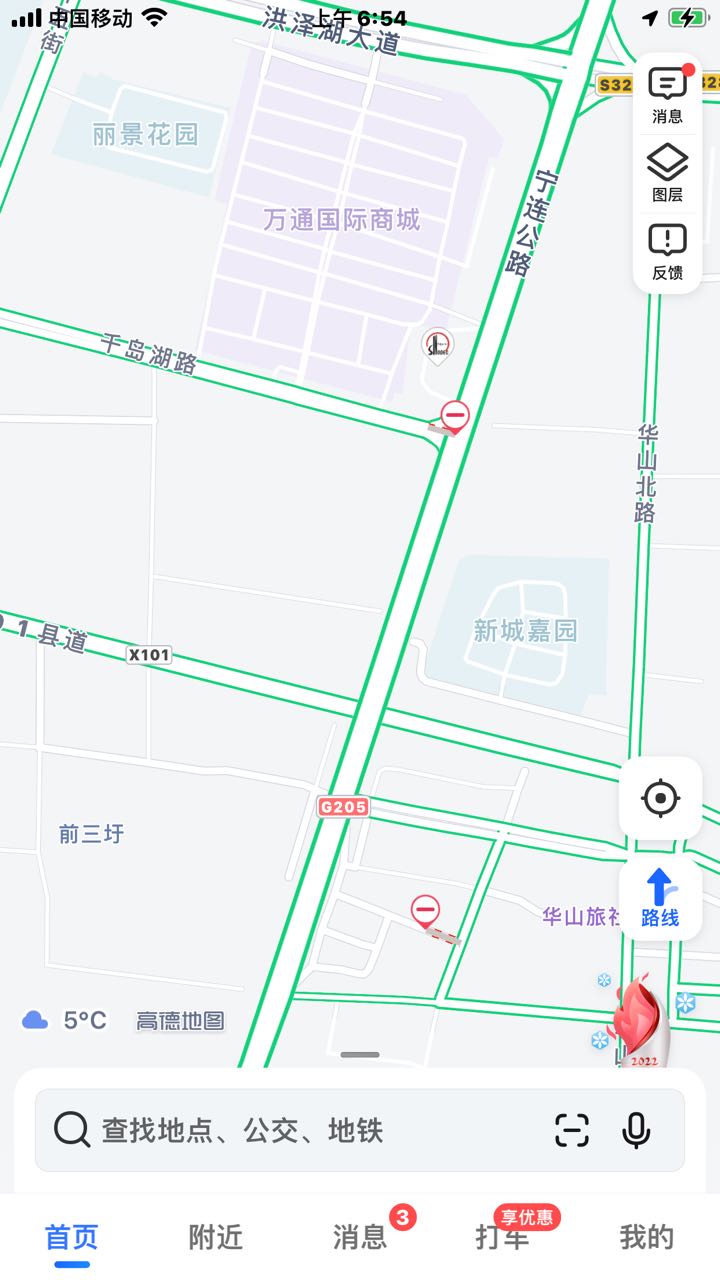Open the scan icon in search bar
Image resolution: width=720 pixels, height=1280 pixels.
(572, 1130)
